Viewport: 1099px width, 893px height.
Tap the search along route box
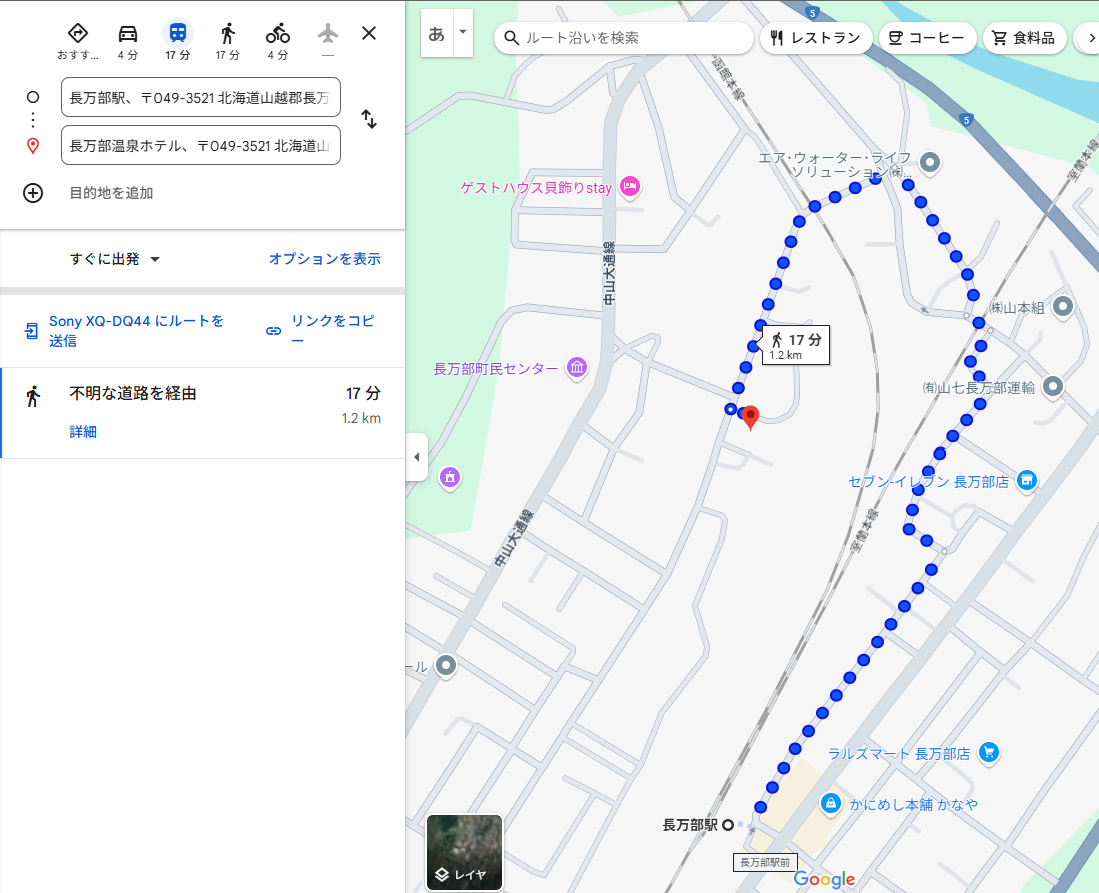tap(624, 38)
